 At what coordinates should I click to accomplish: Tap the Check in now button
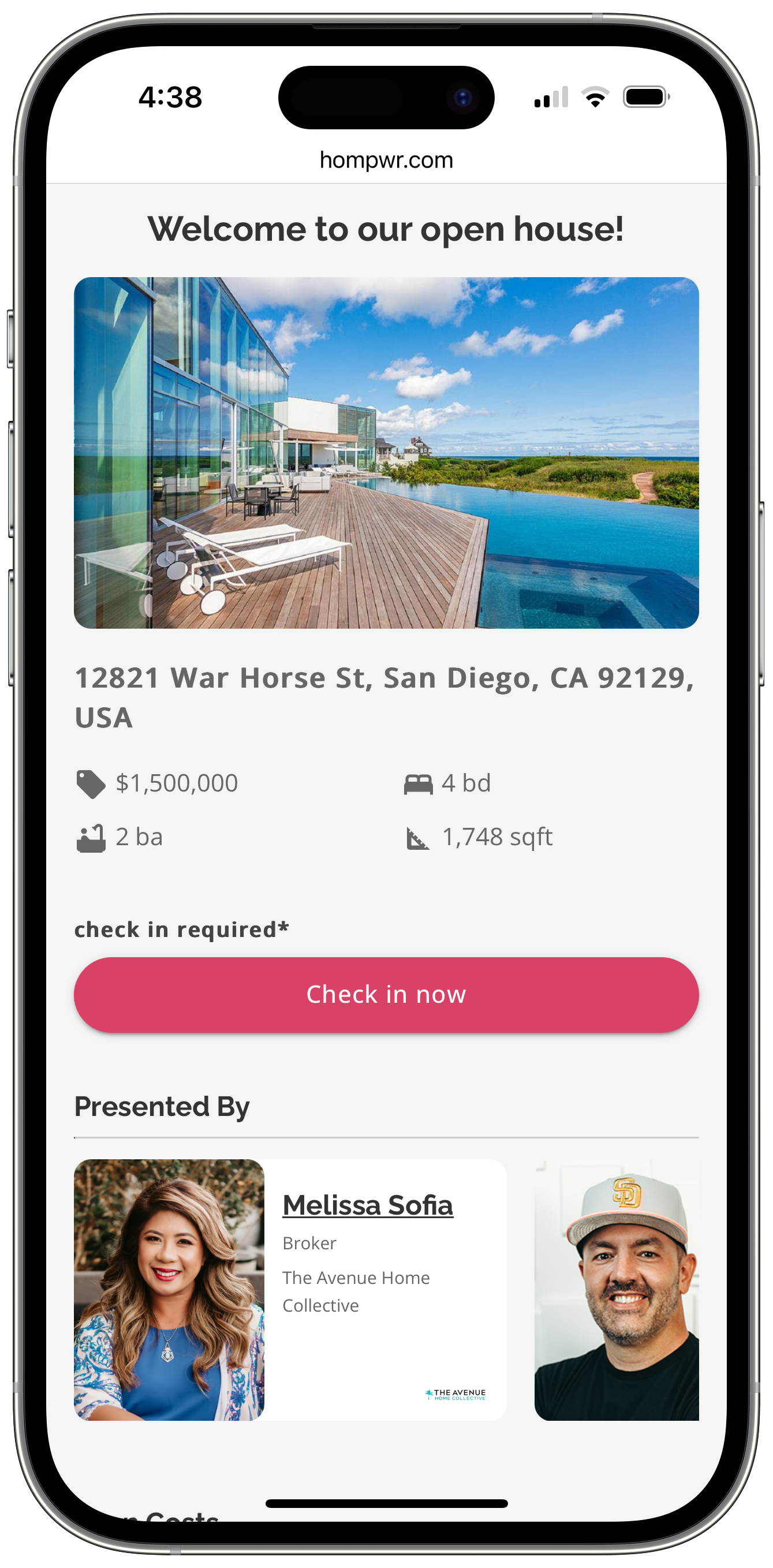click(386, 995)
